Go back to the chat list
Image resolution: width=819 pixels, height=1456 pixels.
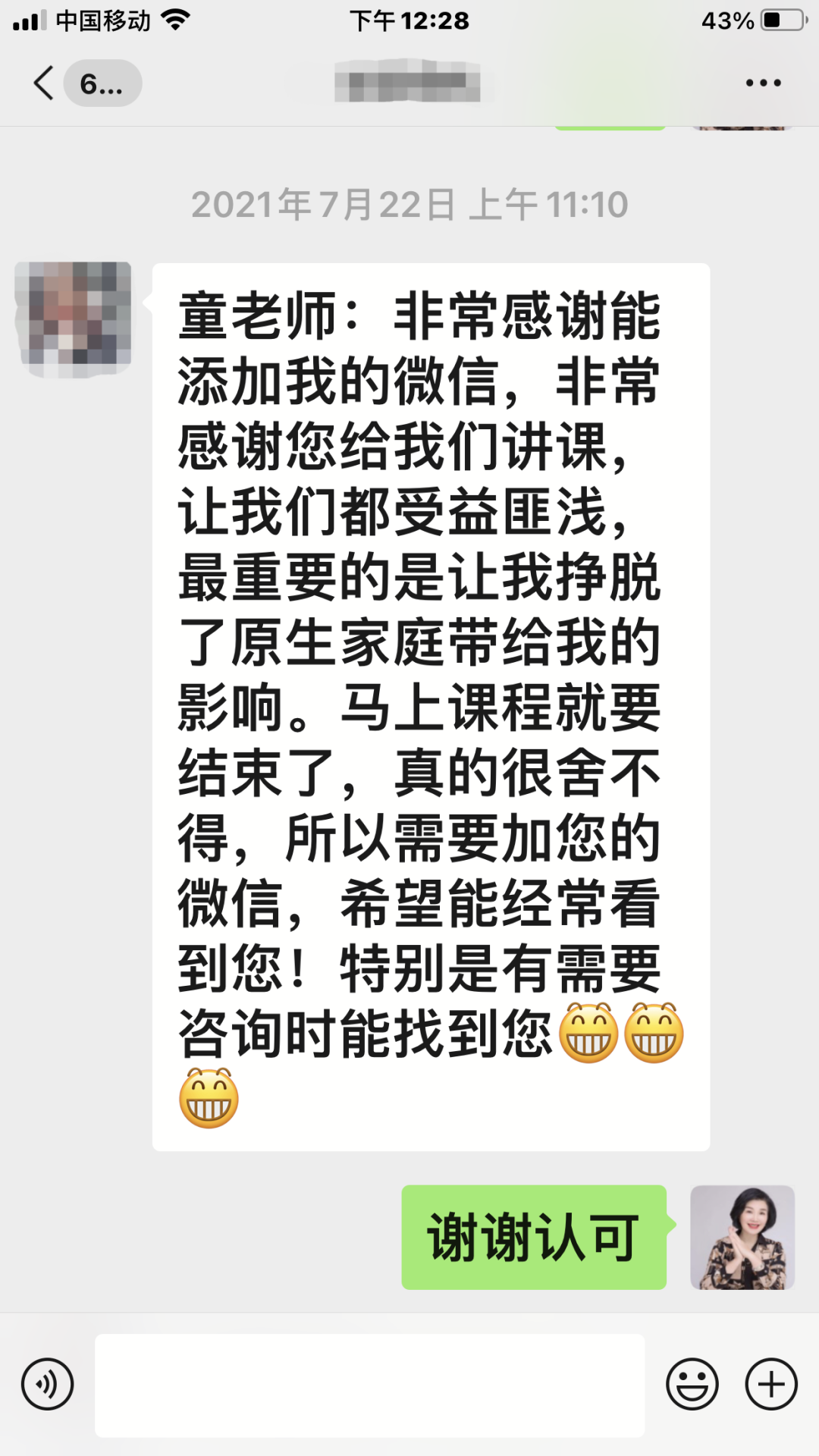(x=45, y=83)
